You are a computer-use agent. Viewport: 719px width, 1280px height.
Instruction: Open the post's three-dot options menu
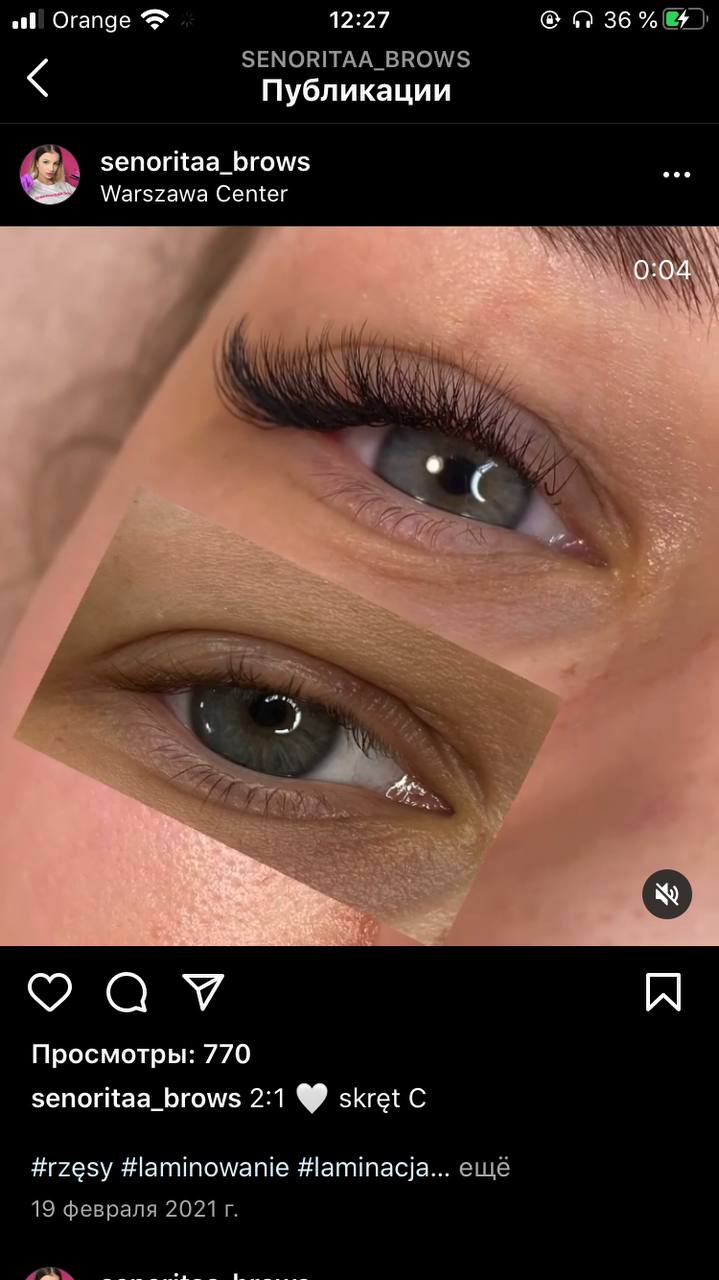(676, 175)
